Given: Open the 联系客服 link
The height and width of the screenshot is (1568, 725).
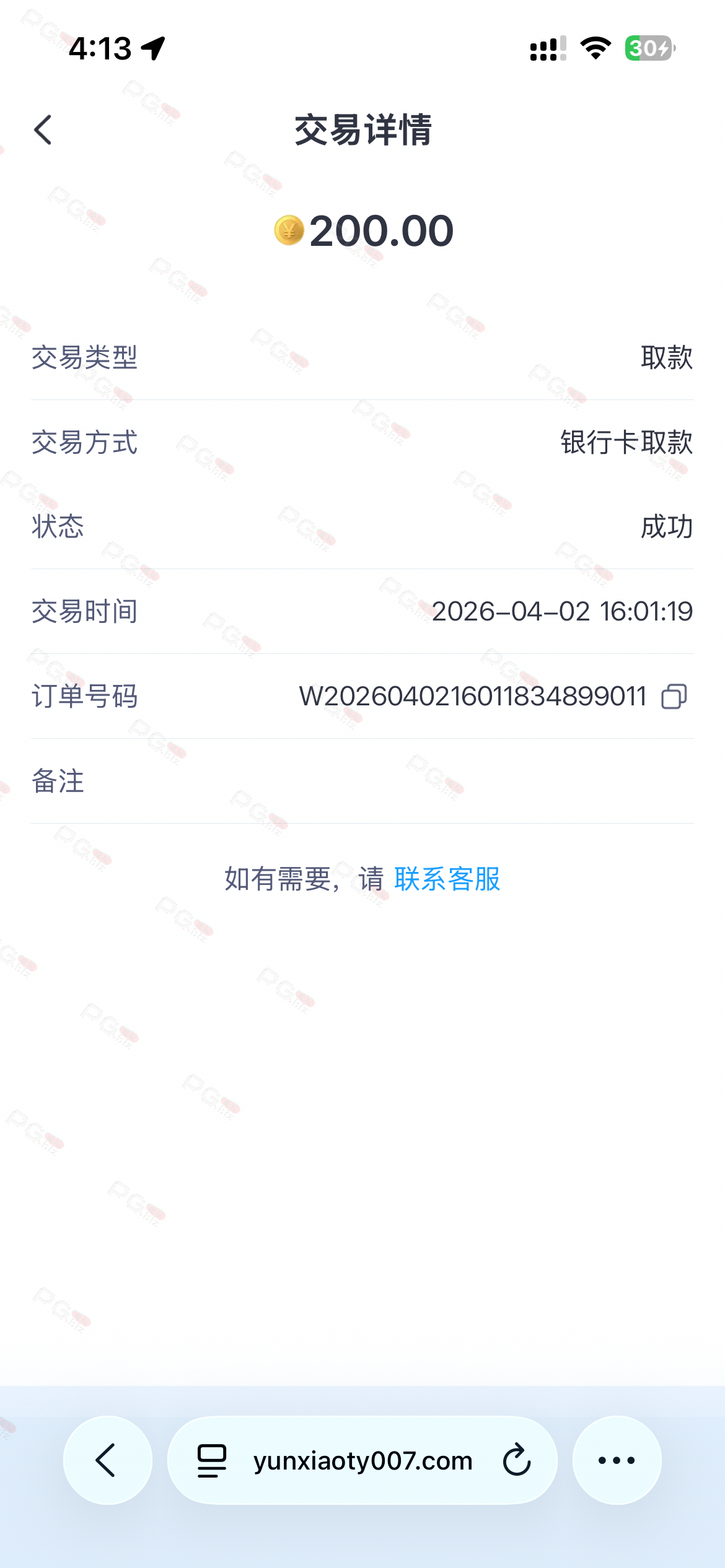Looking at the screenshot, I should (447, 879).
